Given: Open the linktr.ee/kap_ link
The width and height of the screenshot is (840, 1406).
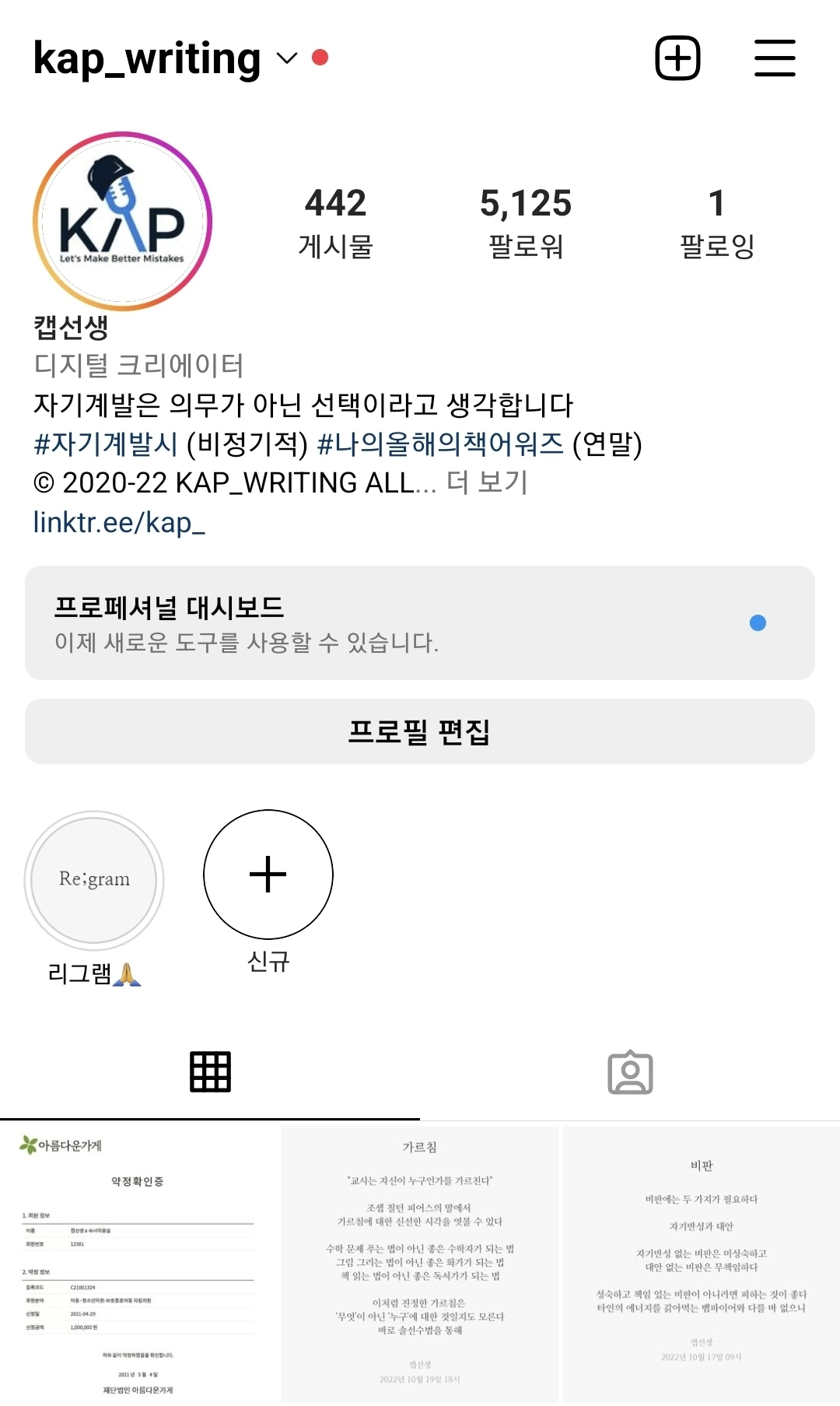Looking at the screenshot, I should [x=119, y=522].
